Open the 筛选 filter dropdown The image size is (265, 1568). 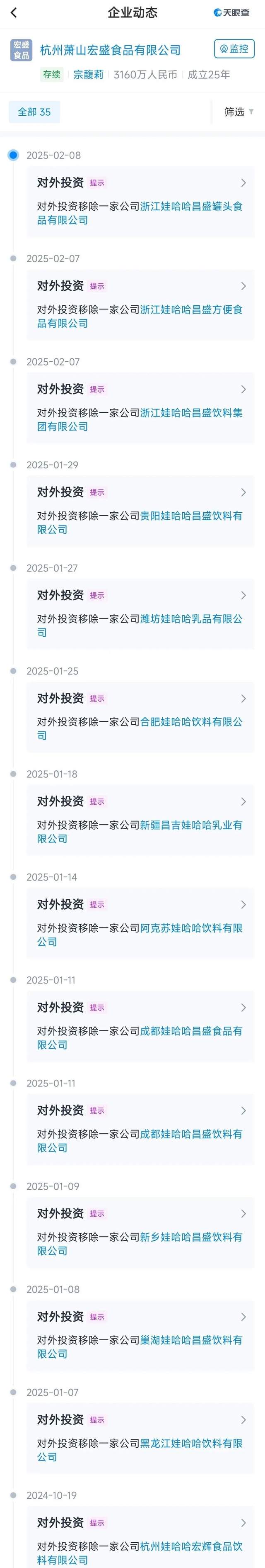pyautogui.click(x=238, y=112)
